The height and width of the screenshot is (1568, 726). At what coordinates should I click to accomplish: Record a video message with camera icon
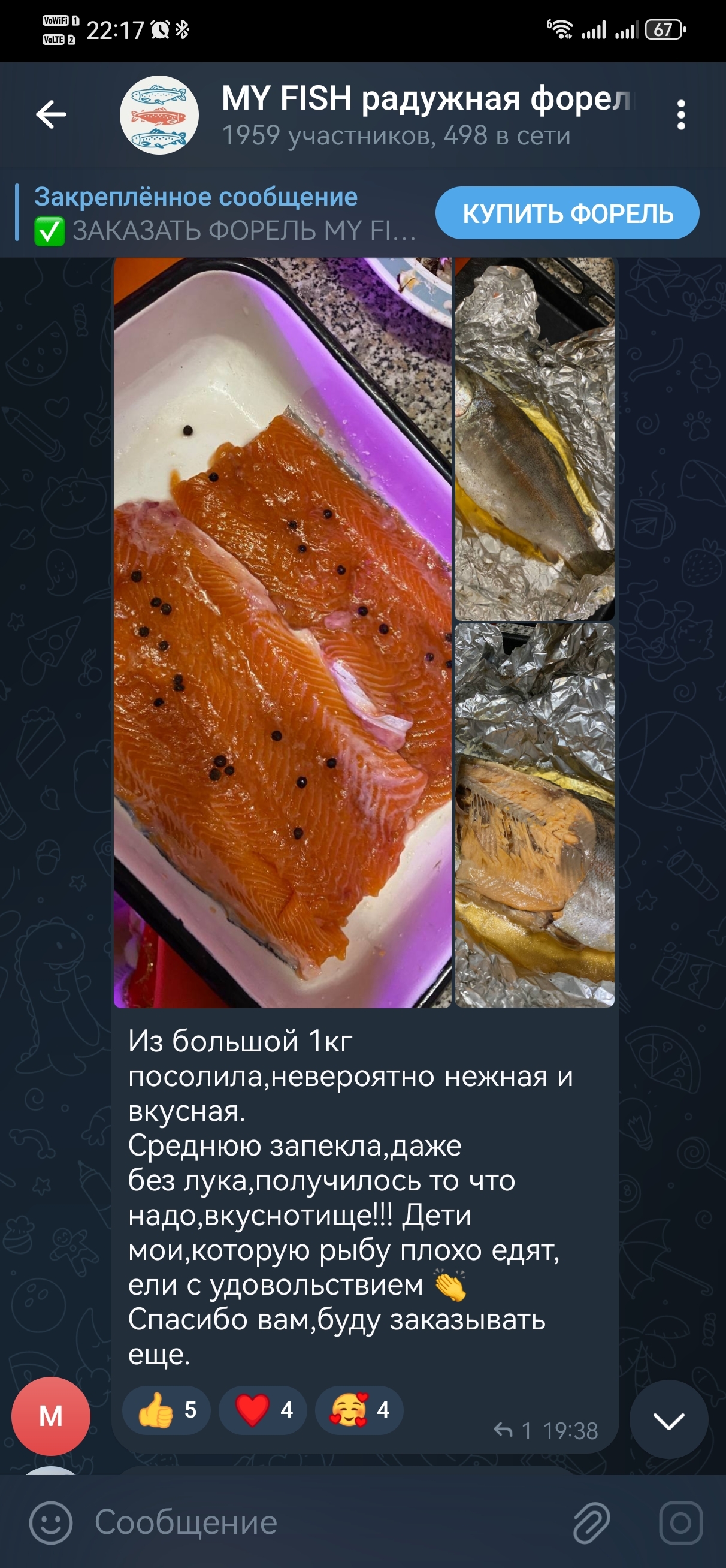point(680,1522)
